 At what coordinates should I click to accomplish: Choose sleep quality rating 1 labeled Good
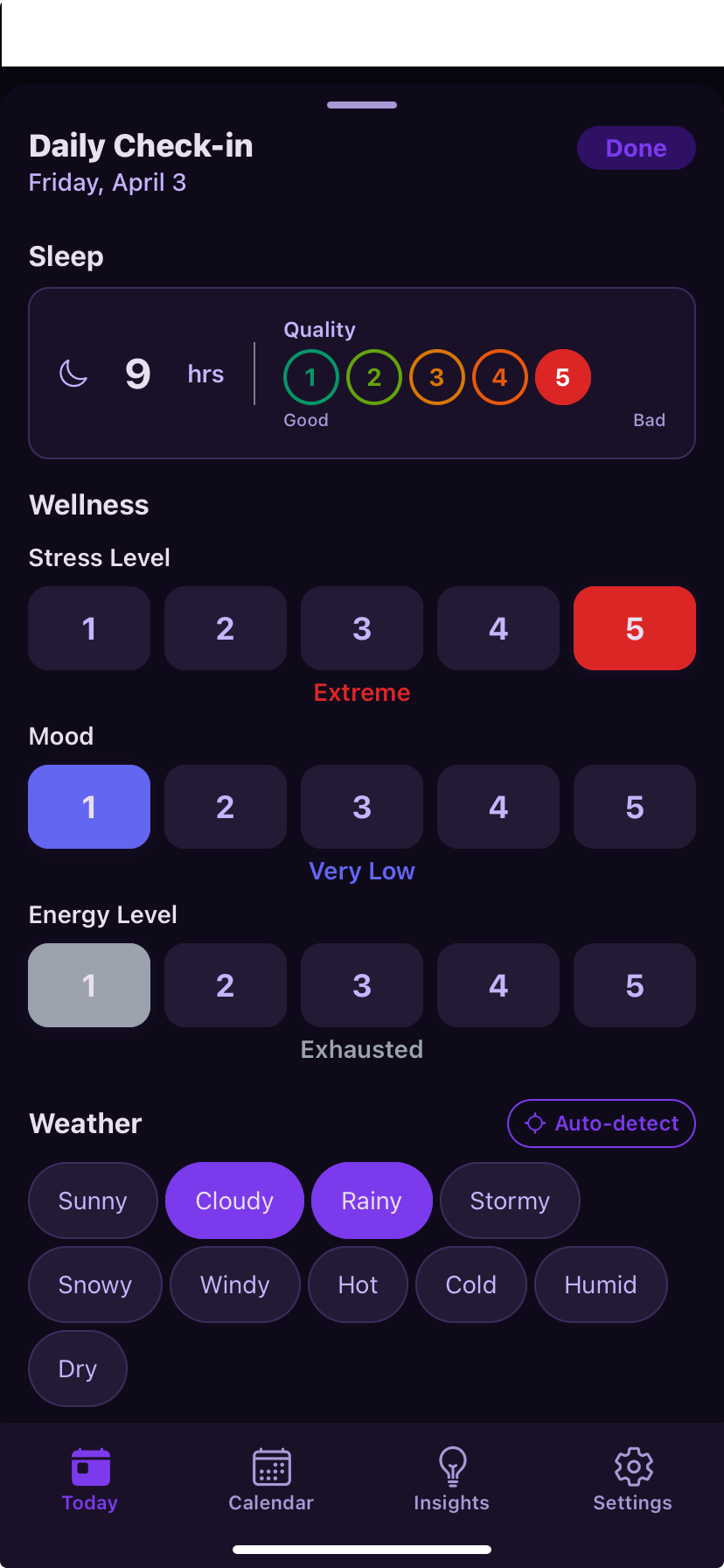[x=310, y=376]
